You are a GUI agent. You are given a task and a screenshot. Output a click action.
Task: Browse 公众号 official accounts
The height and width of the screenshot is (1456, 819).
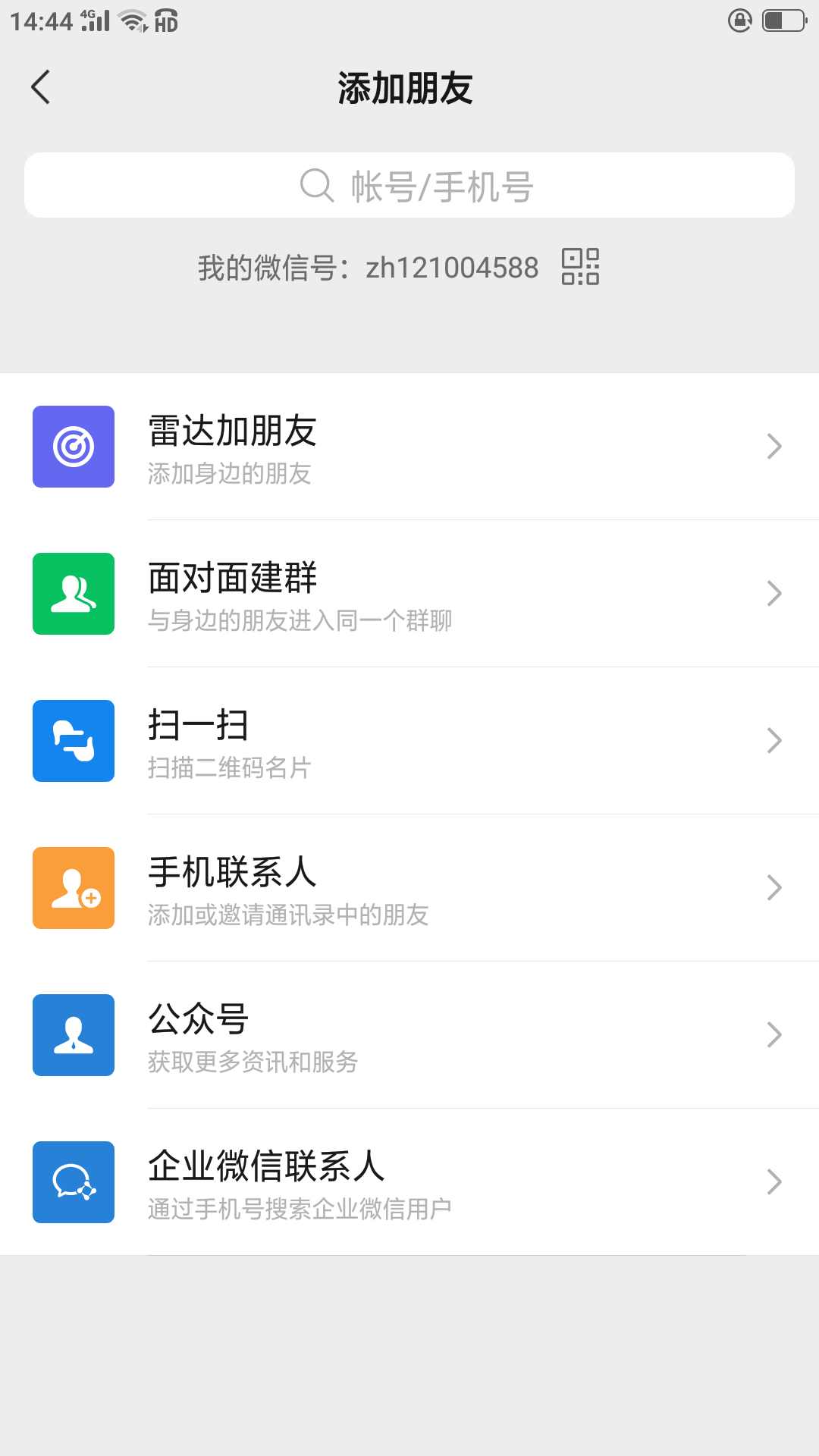click(x=409, y=1035)
